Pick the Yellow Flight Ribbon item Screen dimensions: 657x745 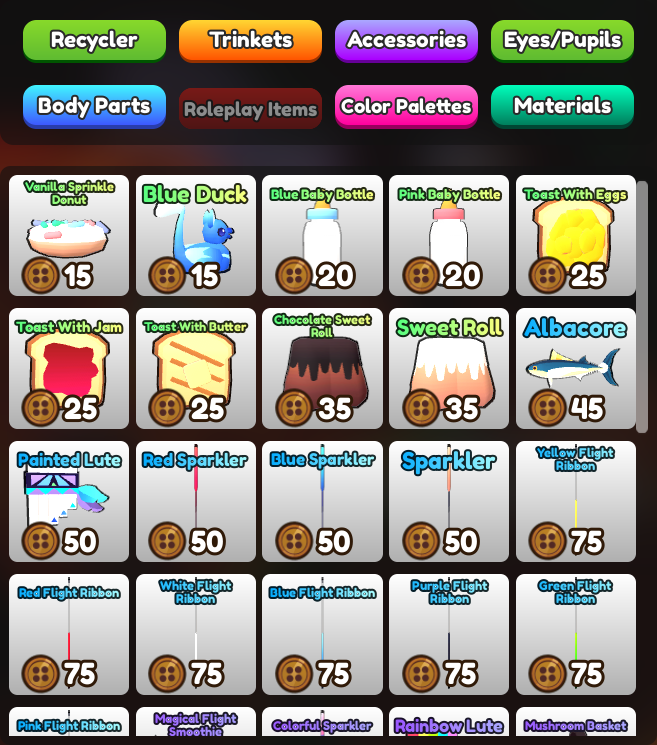[575, 502]
